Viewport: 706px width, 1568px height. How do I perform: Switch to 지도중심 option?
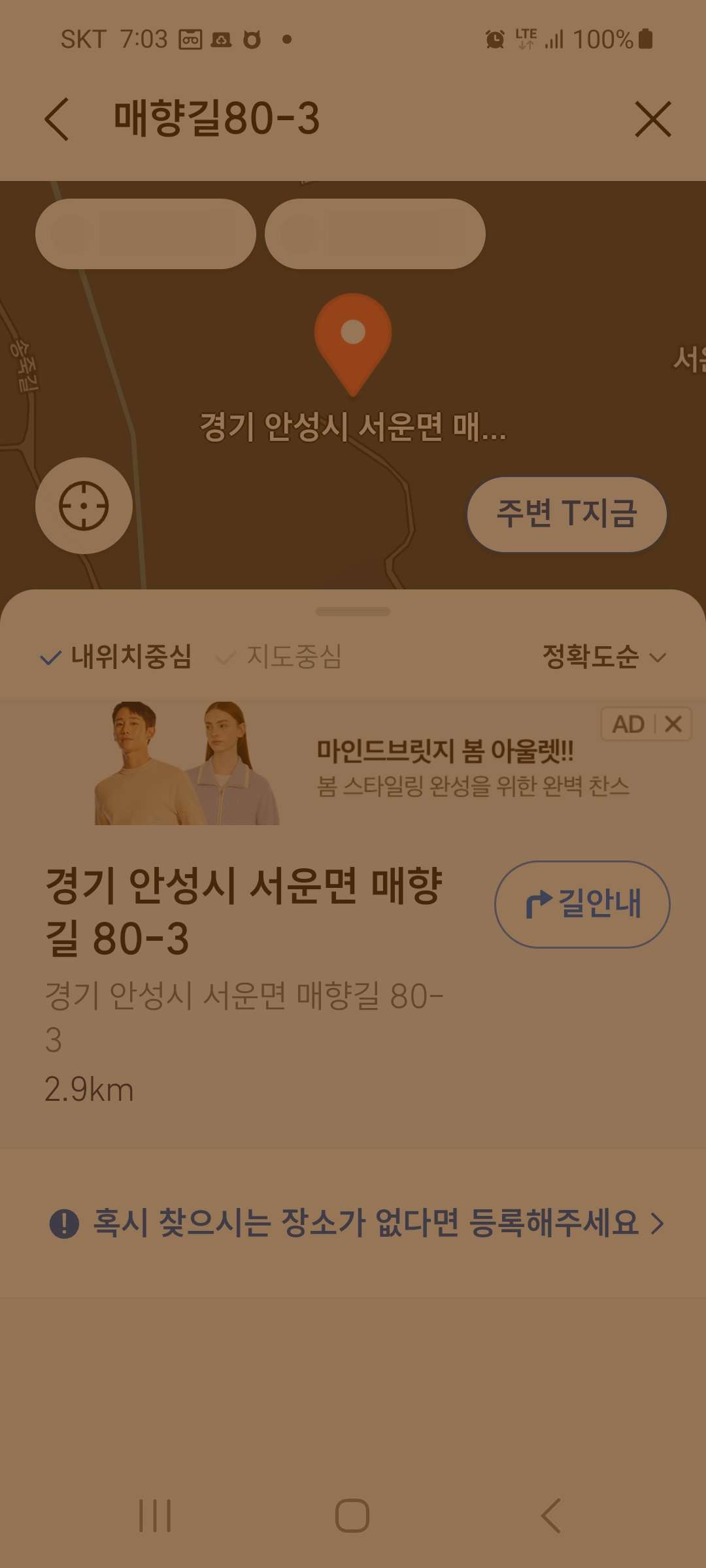click(x=280, y=657)
